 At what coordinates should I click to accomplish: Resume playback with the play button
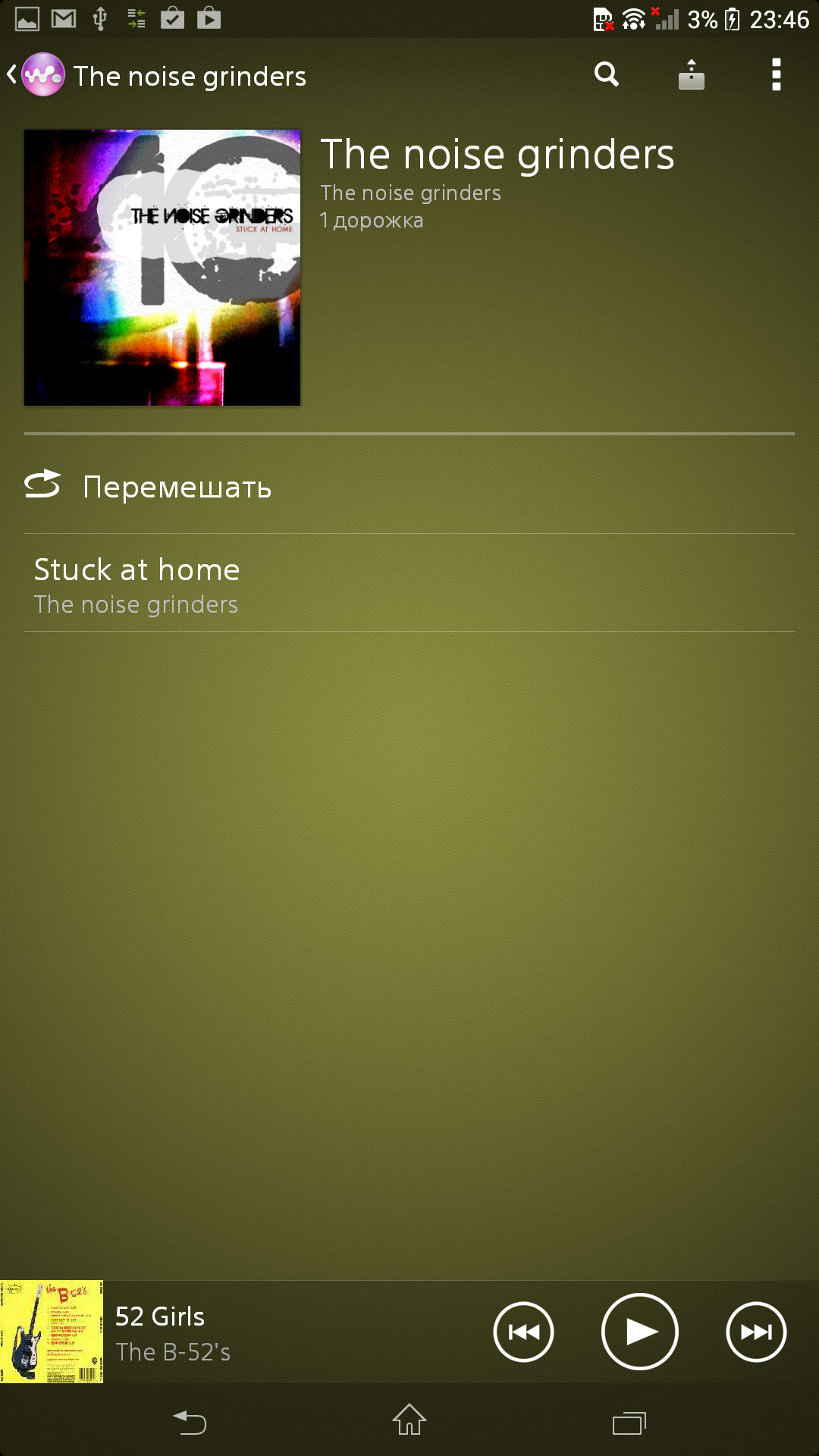point(639,1332)
